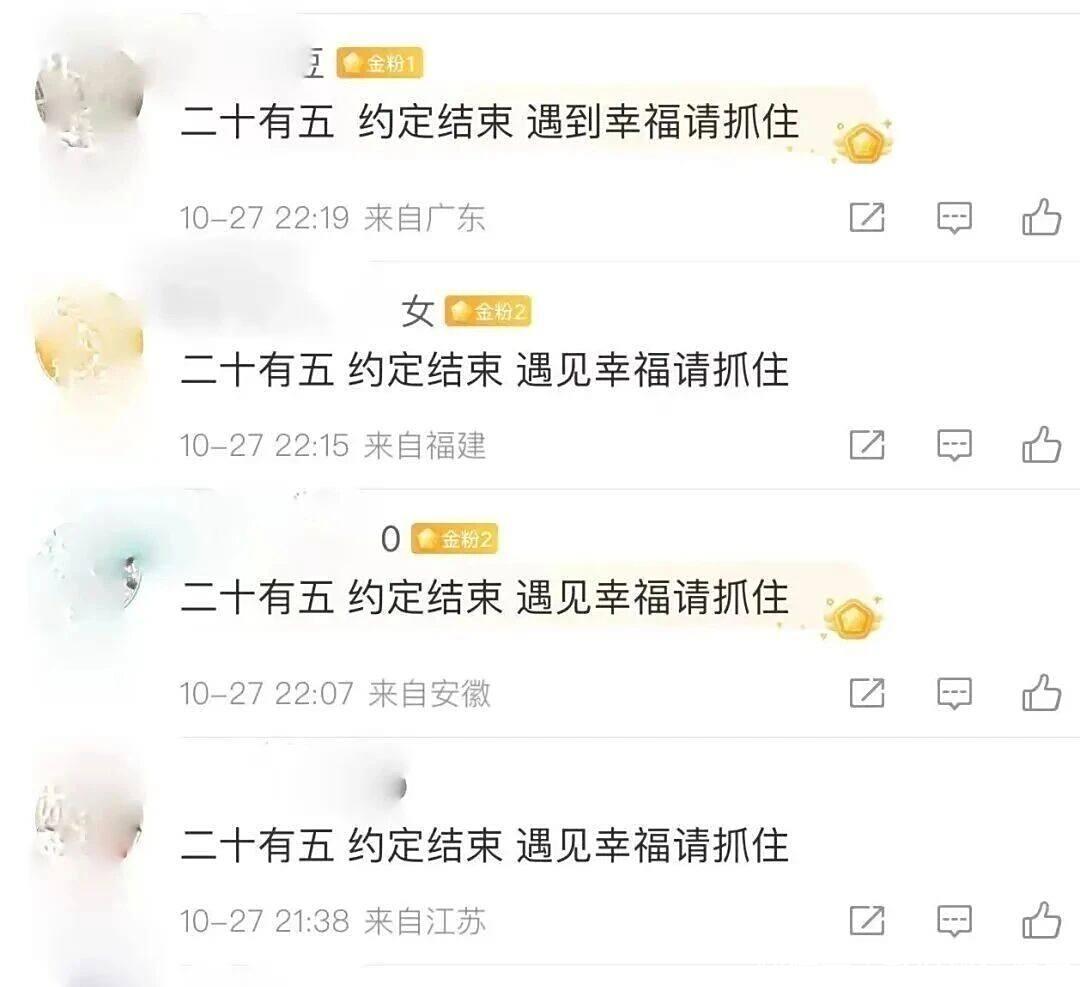
Task: Like the comment from 安徽 at 22:07
Action: coord(1041,692)
